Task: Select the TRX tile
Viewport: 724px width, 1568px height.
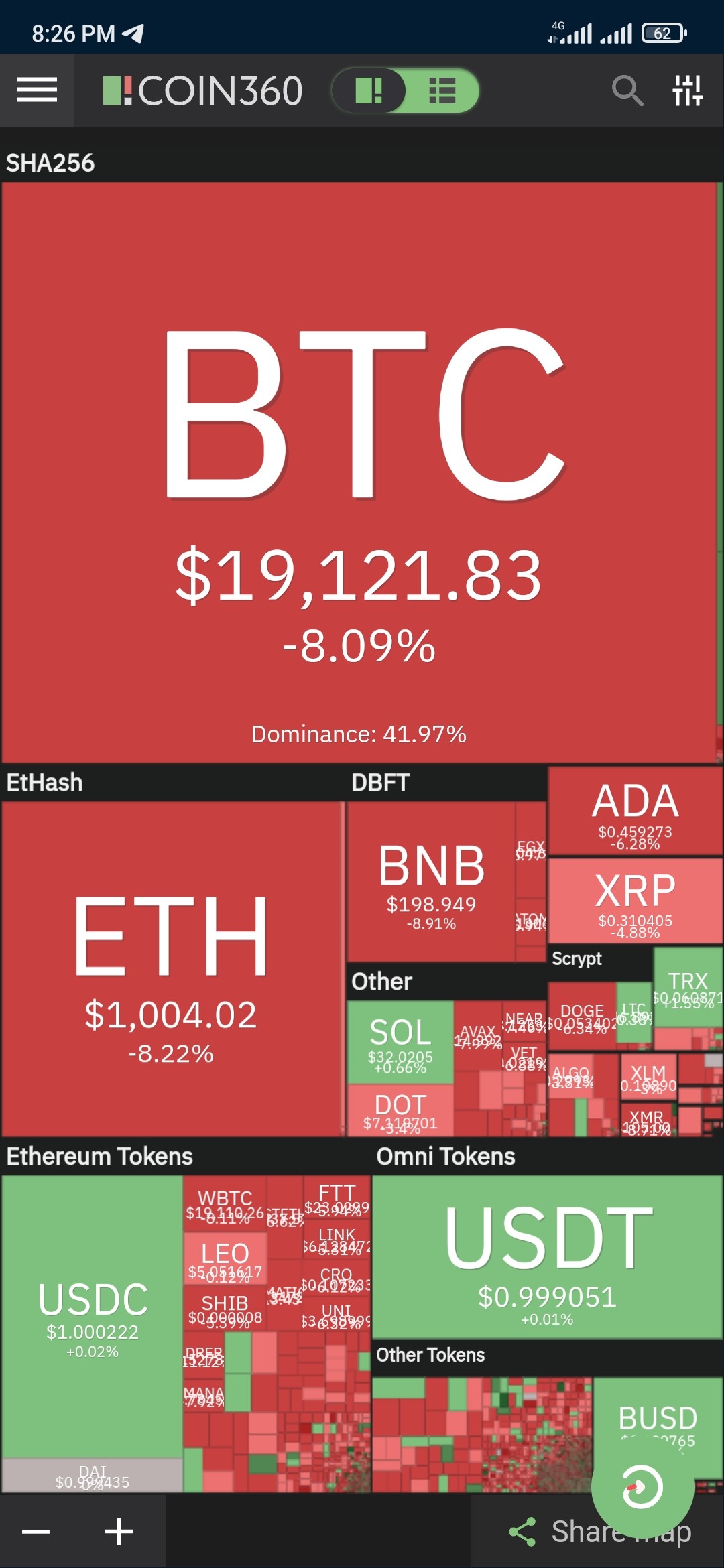Action: click(x=688, y=986)
